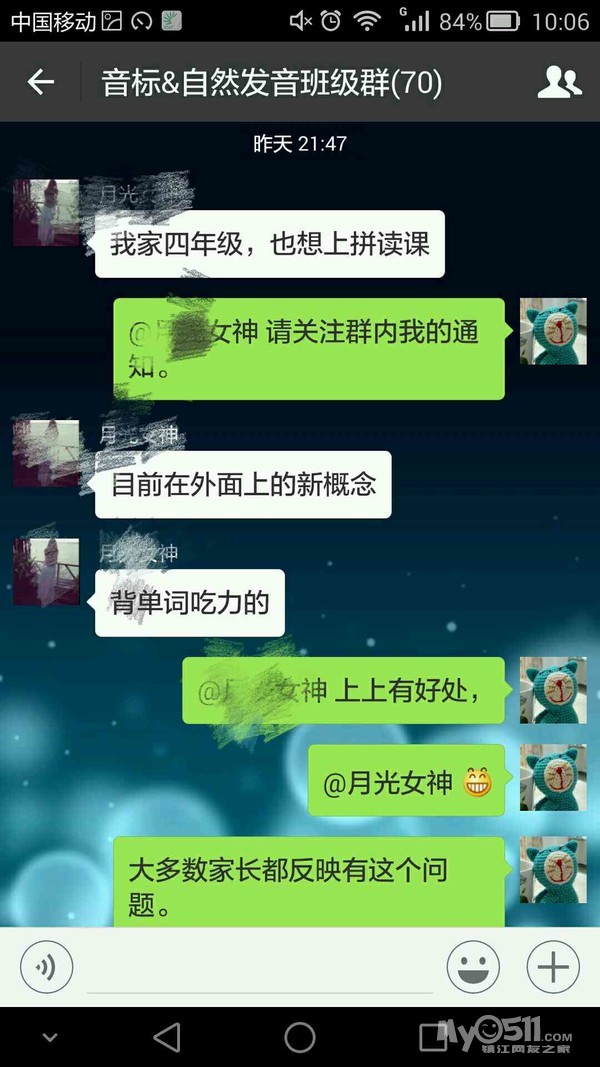Go back using the top-left arrow
Image resolution: width=600 pixels, height=1067 pixels.
pyautogui.click(x=40, y=82)
